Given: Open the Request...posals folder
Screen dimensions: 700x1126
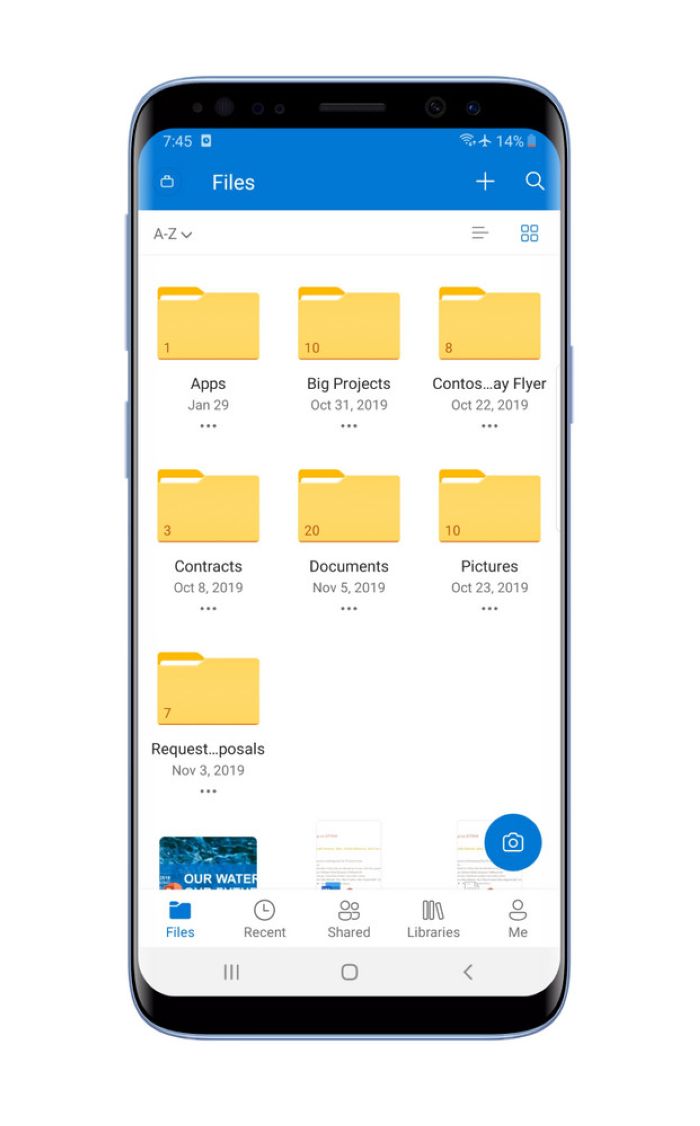Looking at the screenshot, I should pyautogui.click(x=208, y=690).
